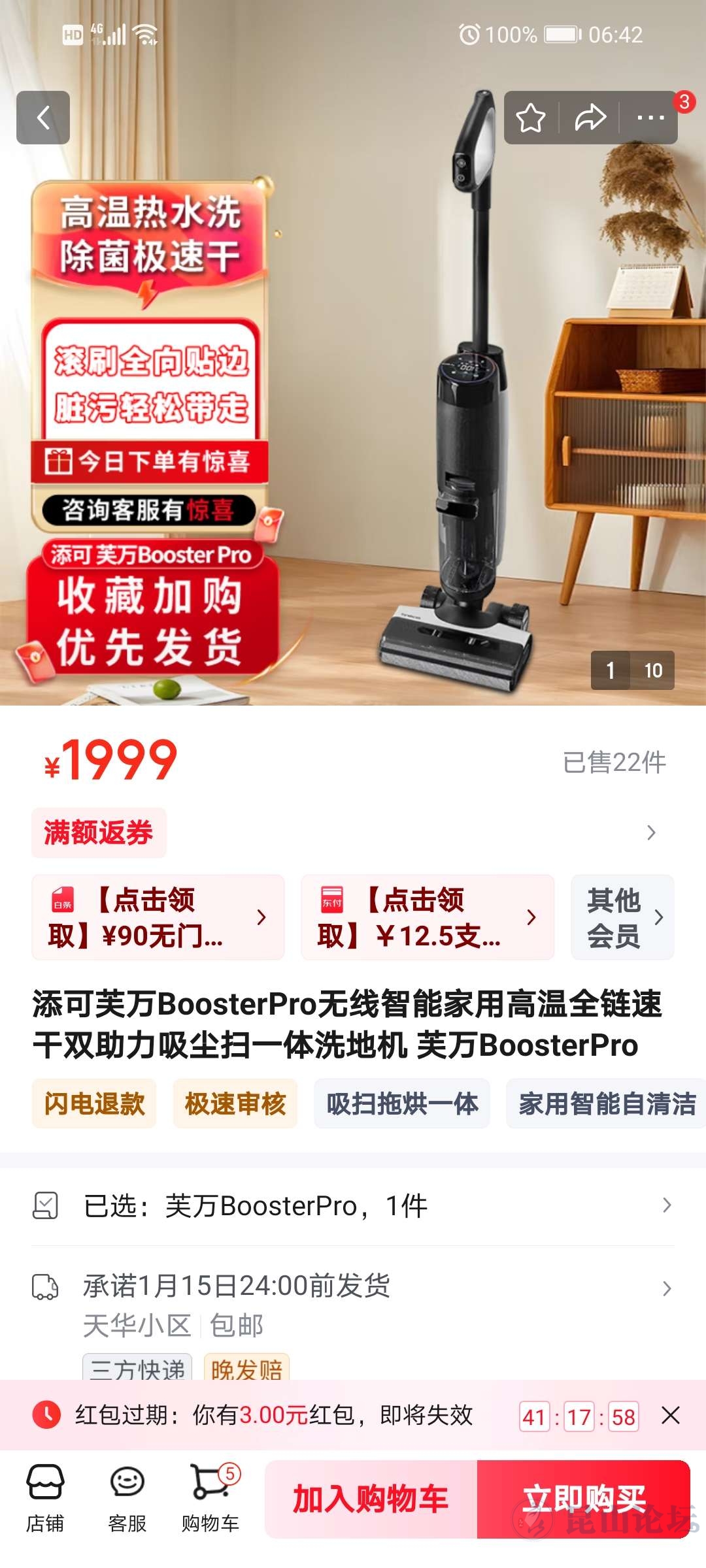Tap the 家用智能自清洁 tag
The height and width of the screenshot is (1568, 706).
click(607, 1104)
